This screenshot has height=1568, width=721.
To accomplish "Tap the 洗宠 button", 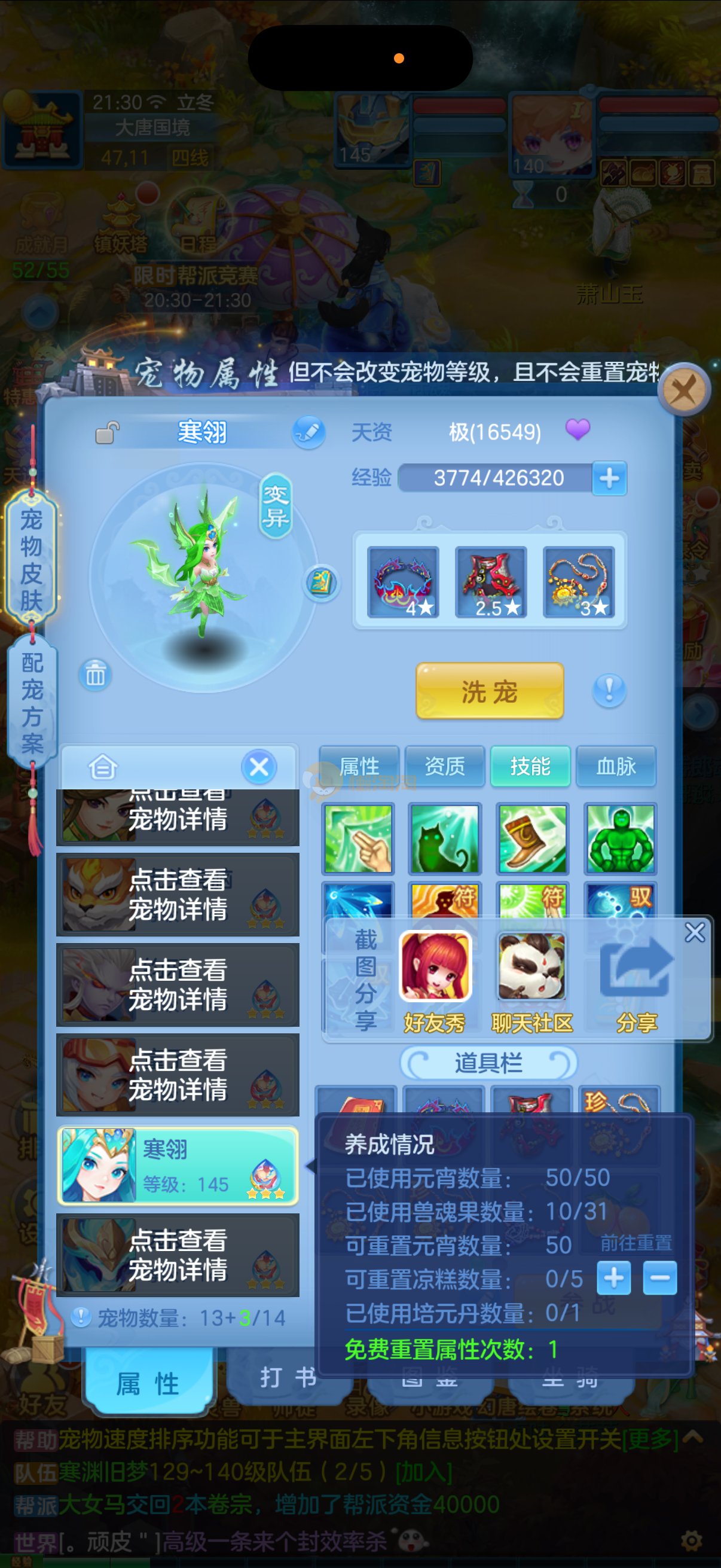I will 490,691.
